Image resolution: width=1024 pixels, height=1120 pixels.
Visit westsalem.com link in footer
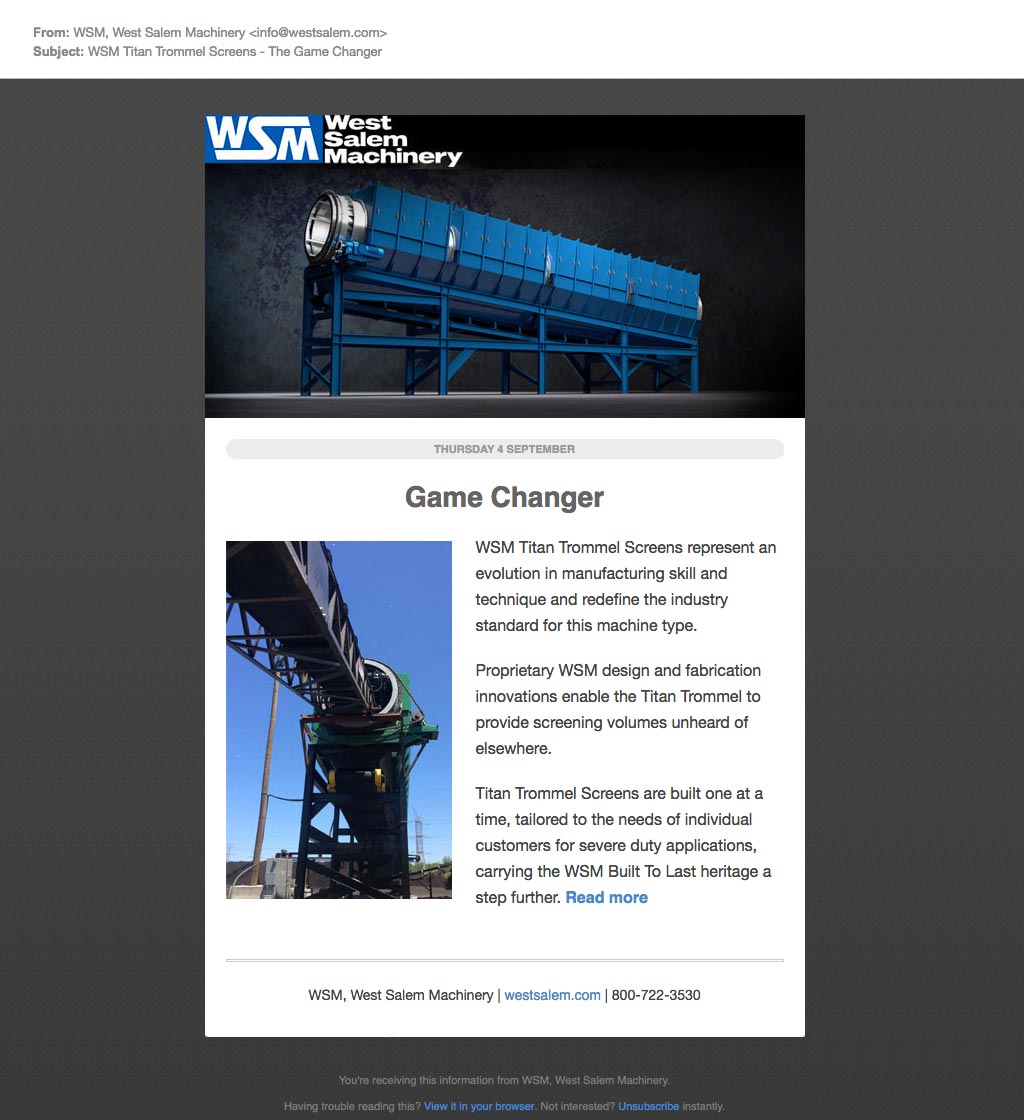(x=552, y=995)
